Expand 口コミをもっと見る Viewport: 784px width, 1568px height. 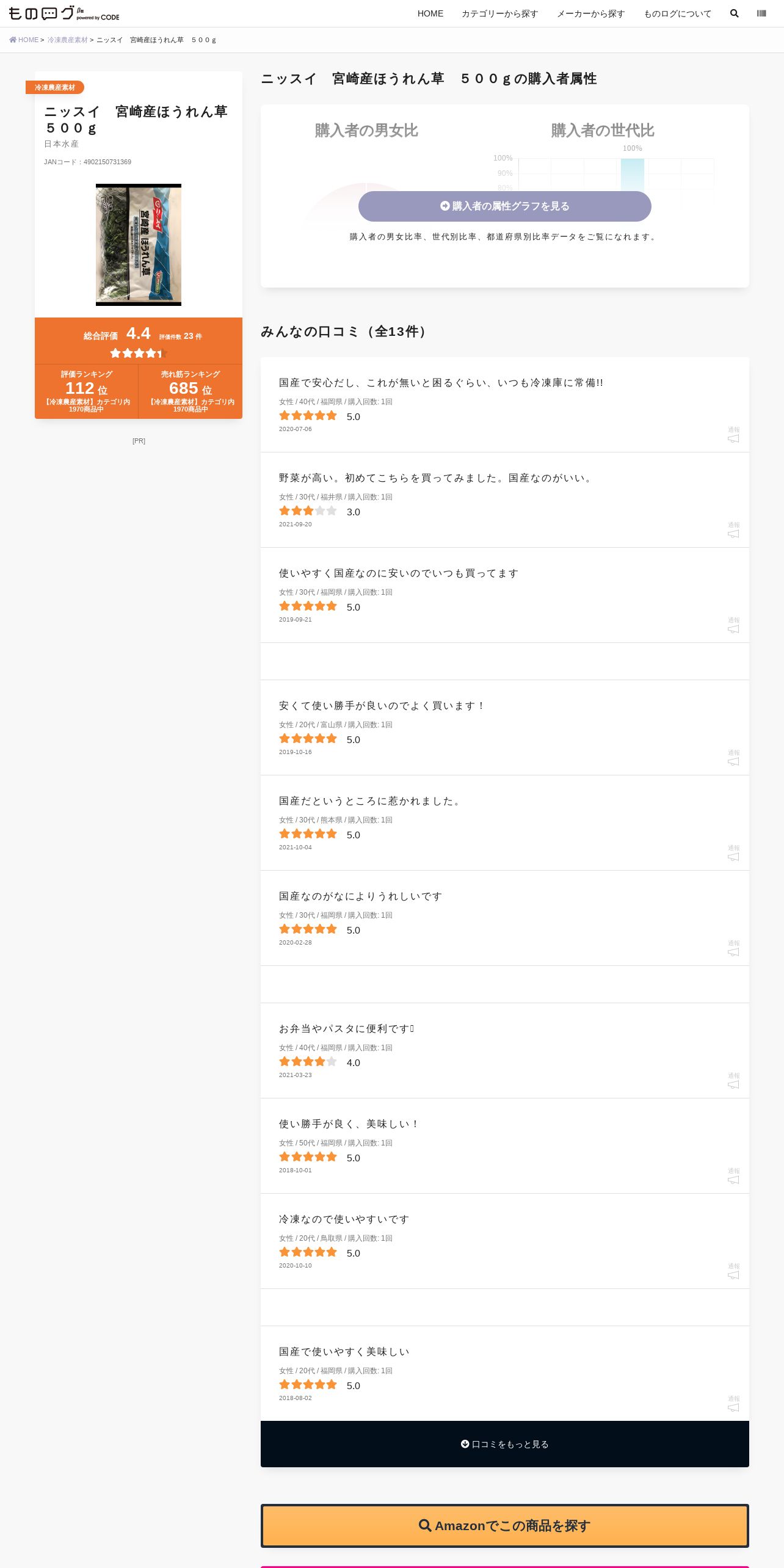tap(505, 1444)
